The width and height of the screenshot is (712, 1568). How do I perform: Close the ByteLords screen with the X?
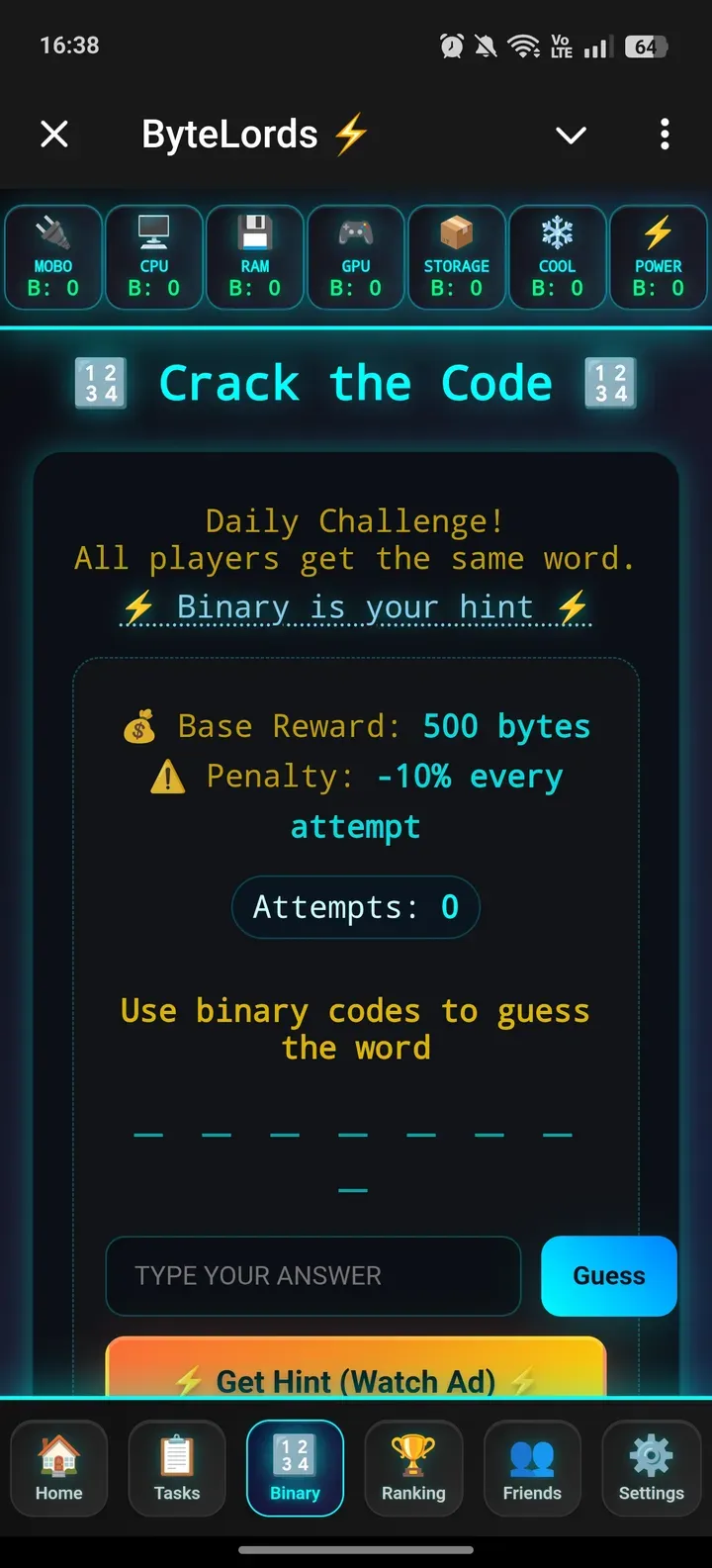coord(54,136)
